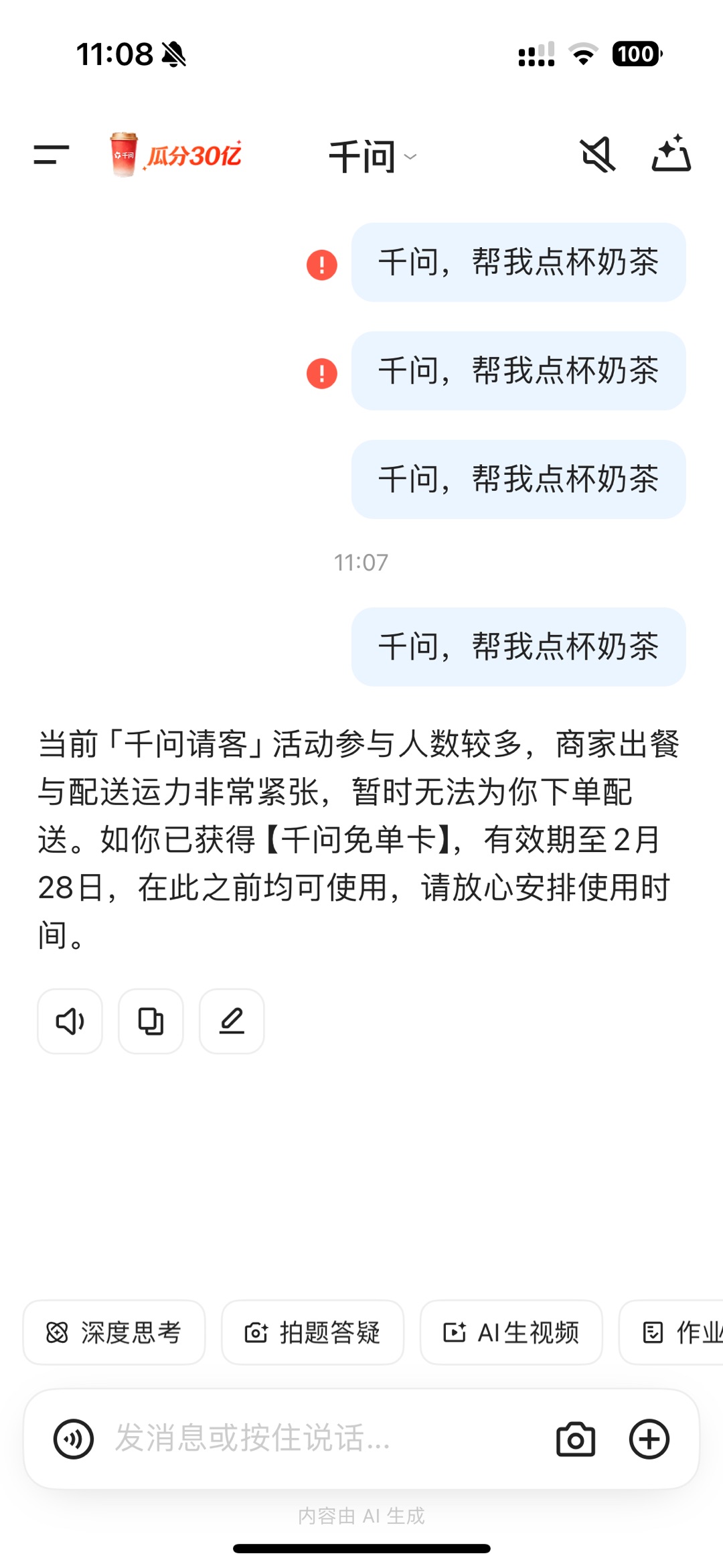This screenshot has height=1568, width=723.
Task: Choose the AI生视频 chip
Action: pos(511,1332)
